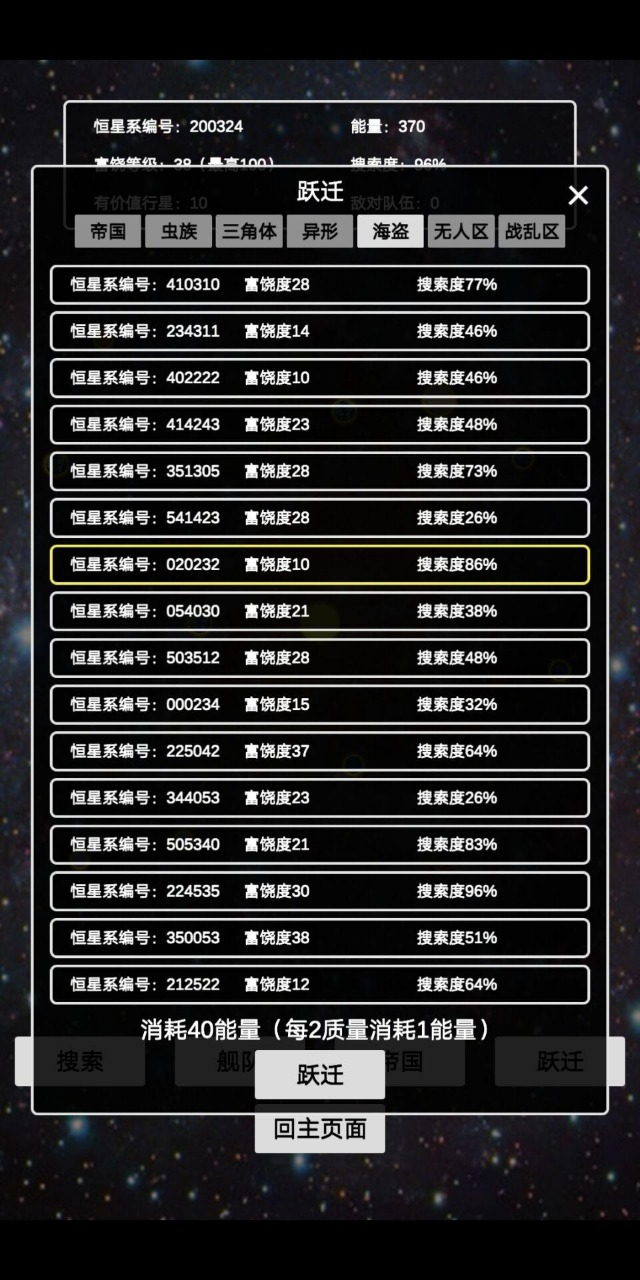
Task: Select star system 020232
Action: click(x=320, y=564)
